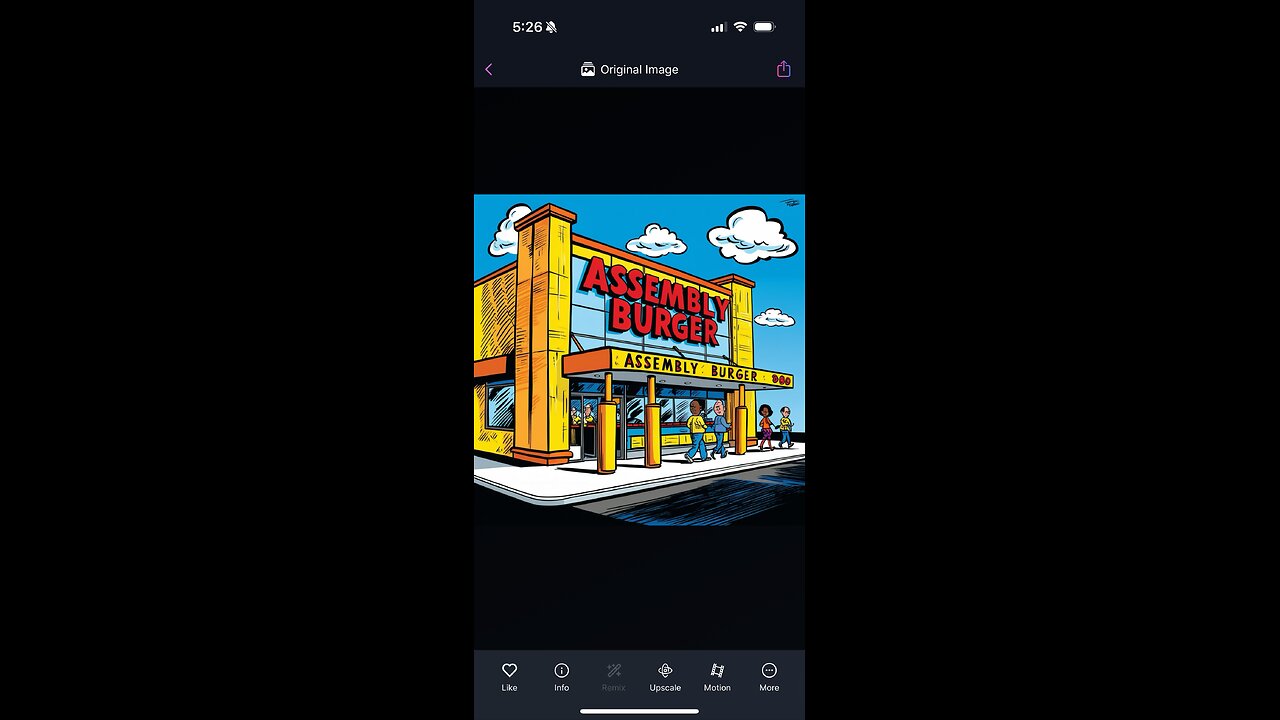Open the Motion option

click(717, 676)
